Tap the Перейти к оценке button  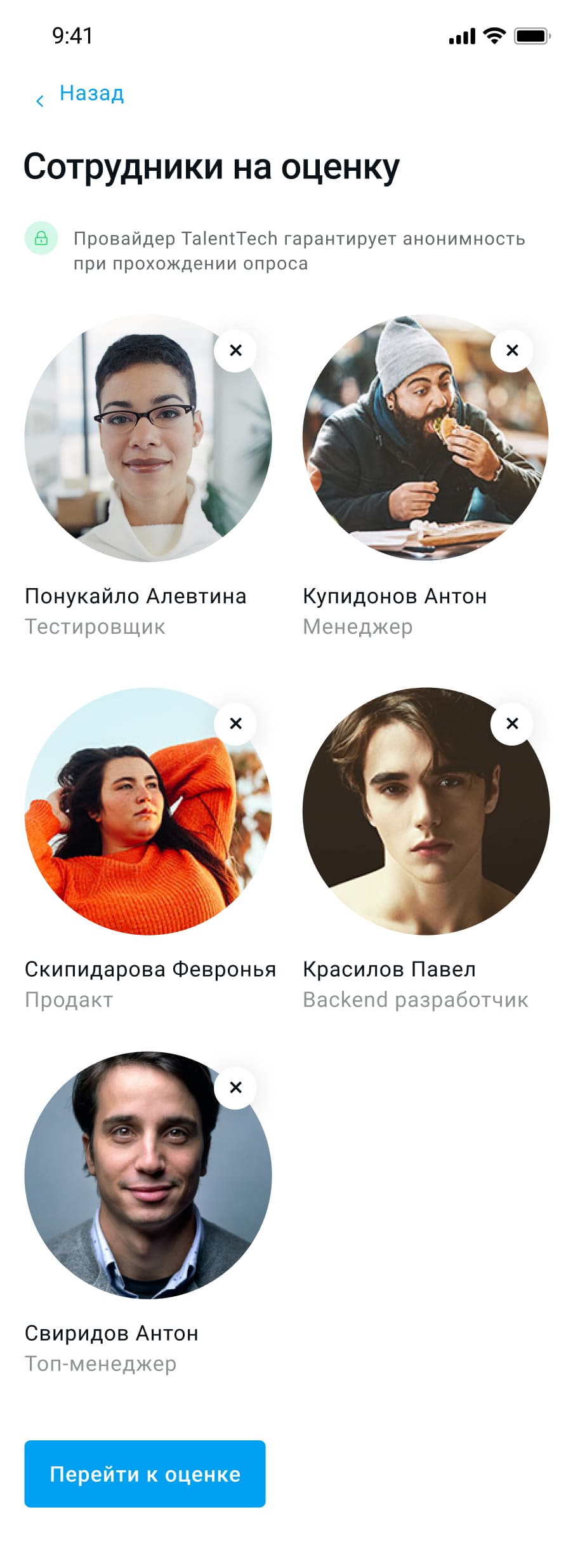145,1473
